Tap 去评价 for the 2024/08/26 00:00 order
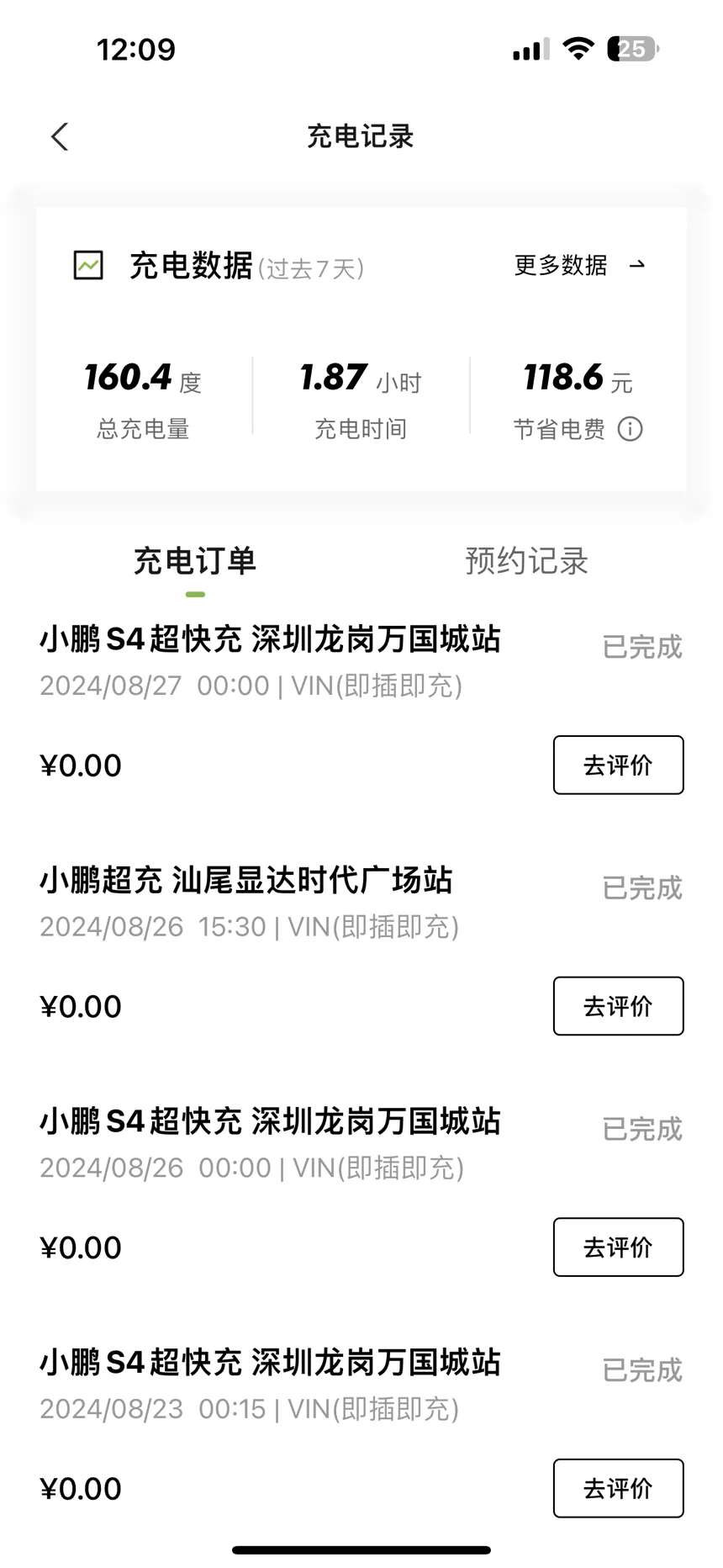723x1568 pixels. point(618,1247)
